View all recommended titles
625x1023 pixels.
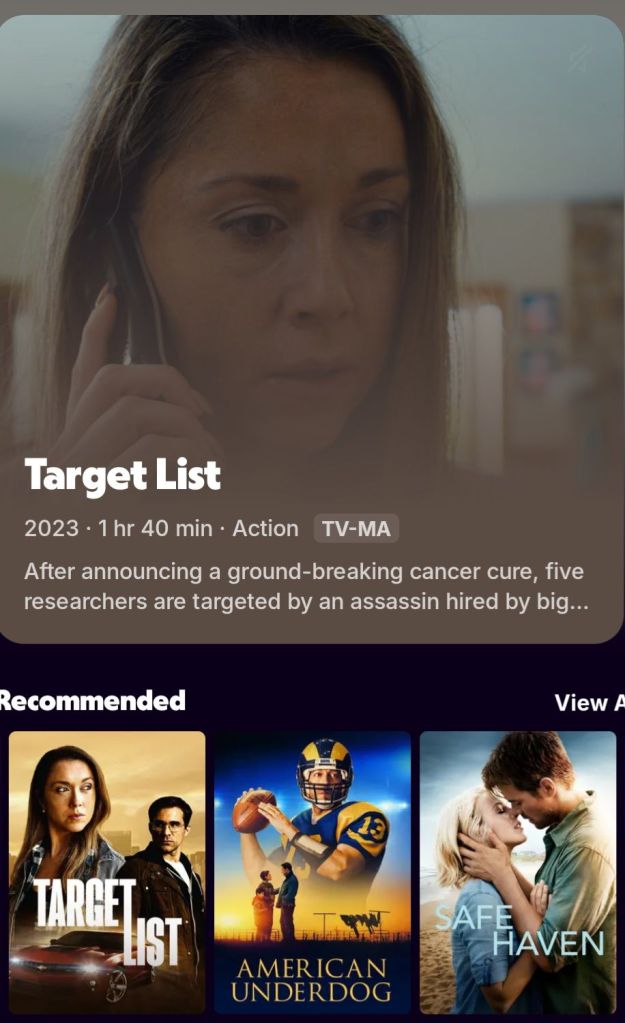coord(589,703)
